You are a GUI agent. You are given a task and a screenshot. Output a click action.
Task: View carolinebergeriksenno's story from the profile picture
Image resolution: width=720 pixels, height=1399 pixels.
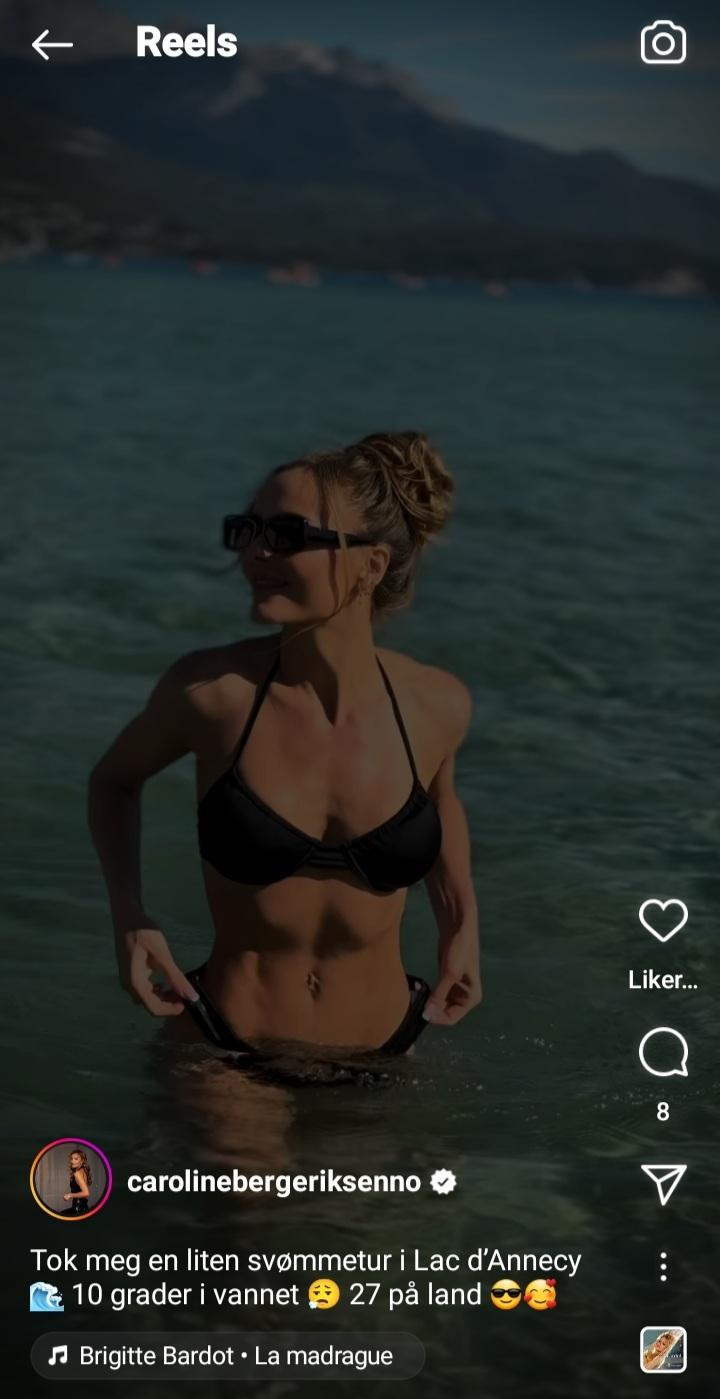coord(71,1179)
